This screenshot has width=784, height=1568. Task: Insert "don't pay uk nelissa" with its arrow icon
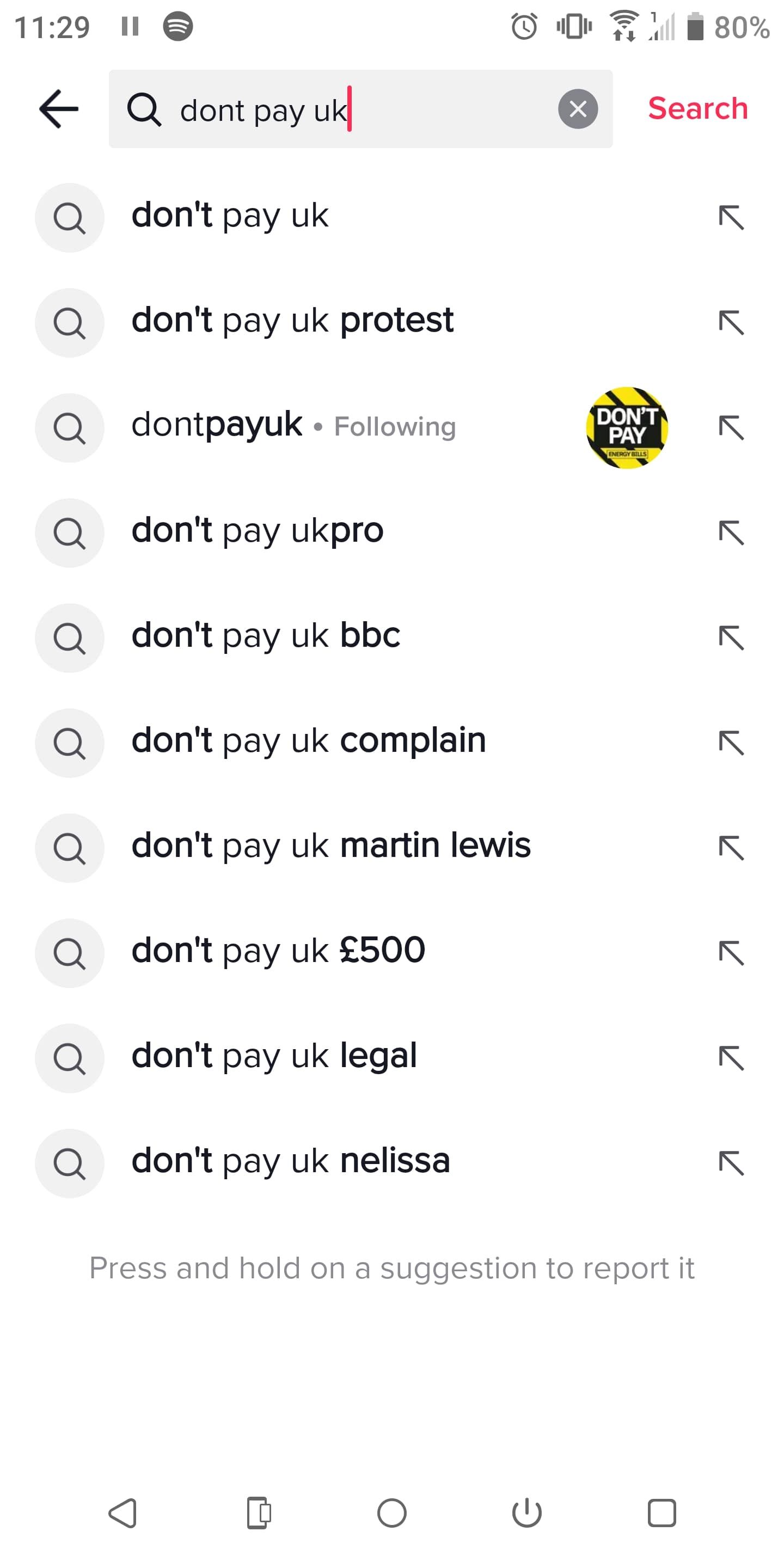731,1163
